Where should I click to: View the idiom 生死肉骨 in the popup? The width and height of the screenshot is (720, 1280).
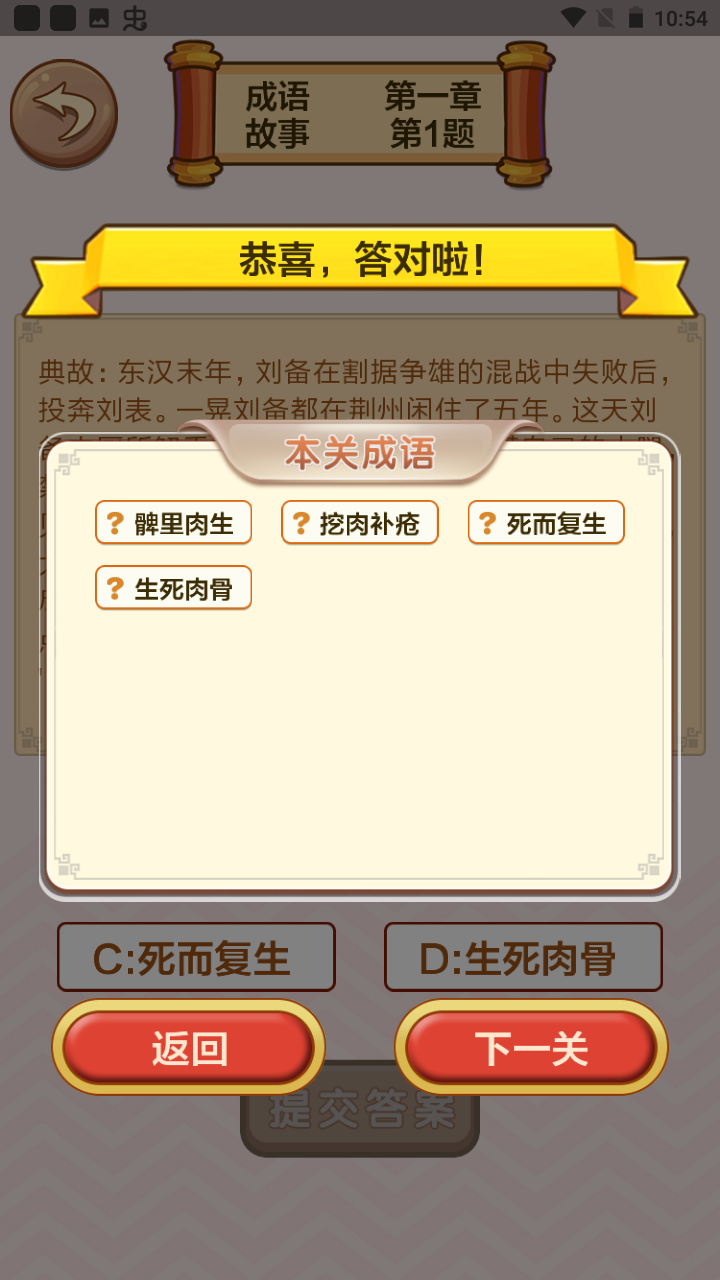pos(173,588)
